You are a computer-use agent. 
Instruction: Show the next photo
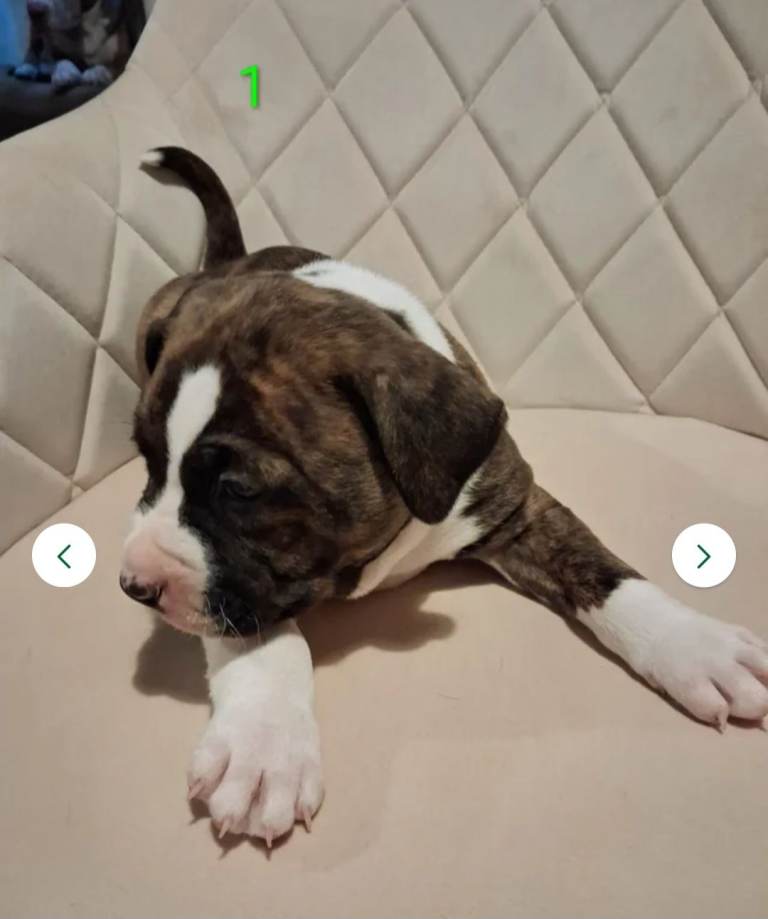pyautogui.click(x=703, y=555)
